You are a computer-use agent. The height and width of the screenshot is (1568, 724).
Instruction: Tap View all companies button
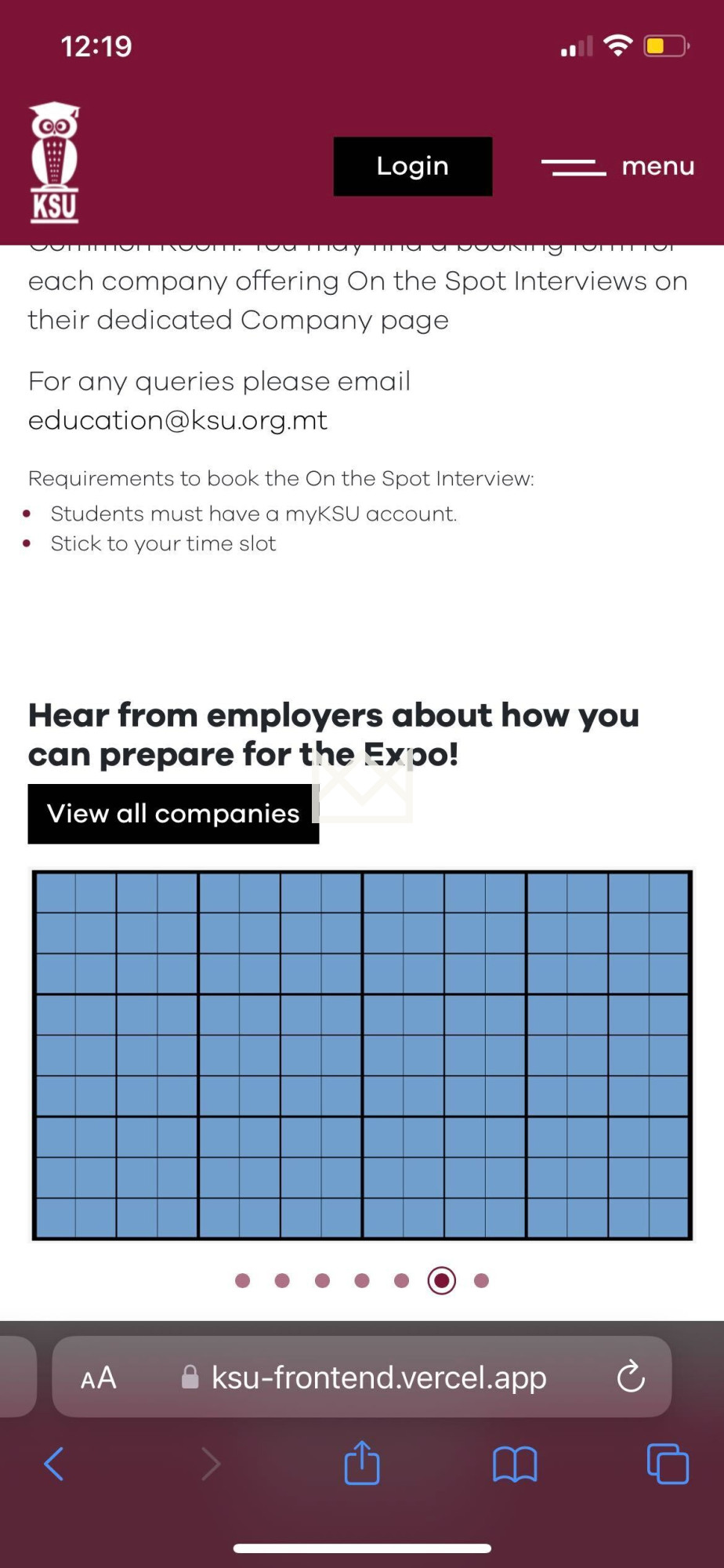[173, 814]
